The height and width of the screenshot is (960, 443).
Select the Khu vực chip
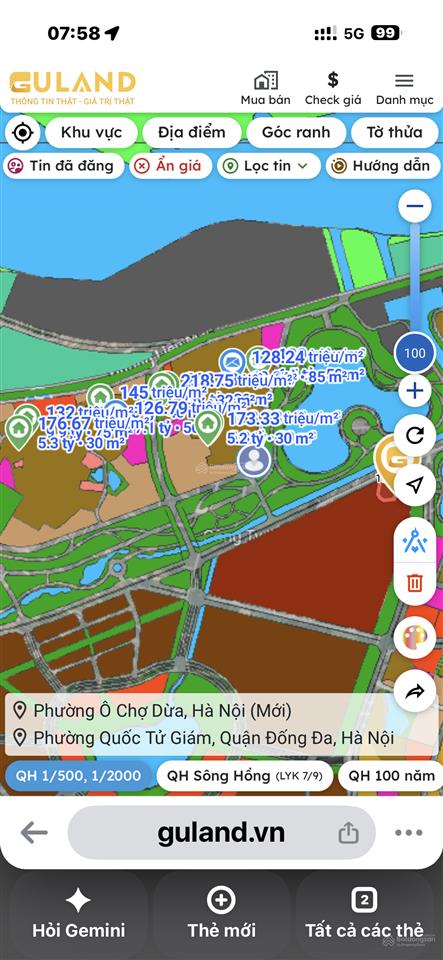(x=91, y=132)
